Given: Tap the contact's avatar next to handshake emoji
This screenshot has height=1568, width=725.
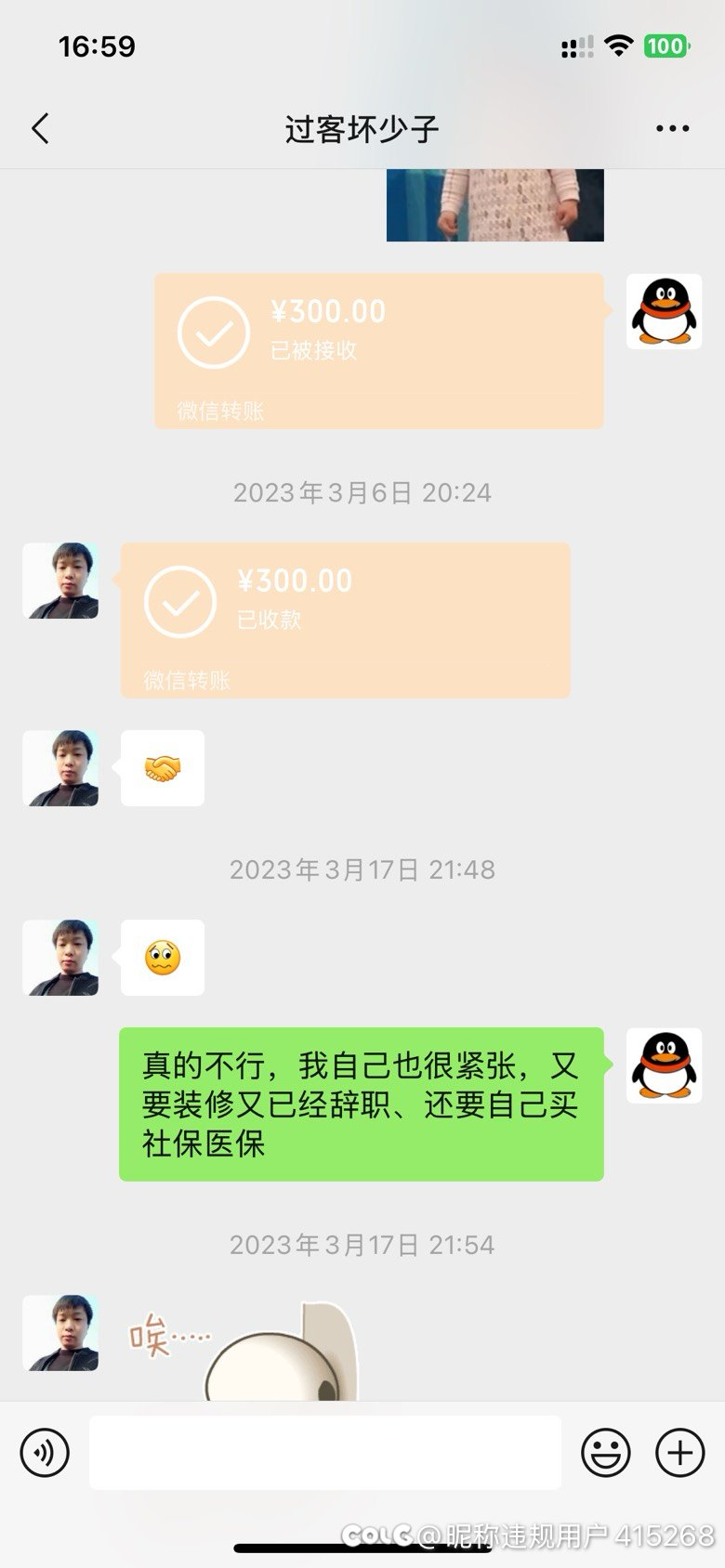Looking at the screenshot, I should pos(60,768).
